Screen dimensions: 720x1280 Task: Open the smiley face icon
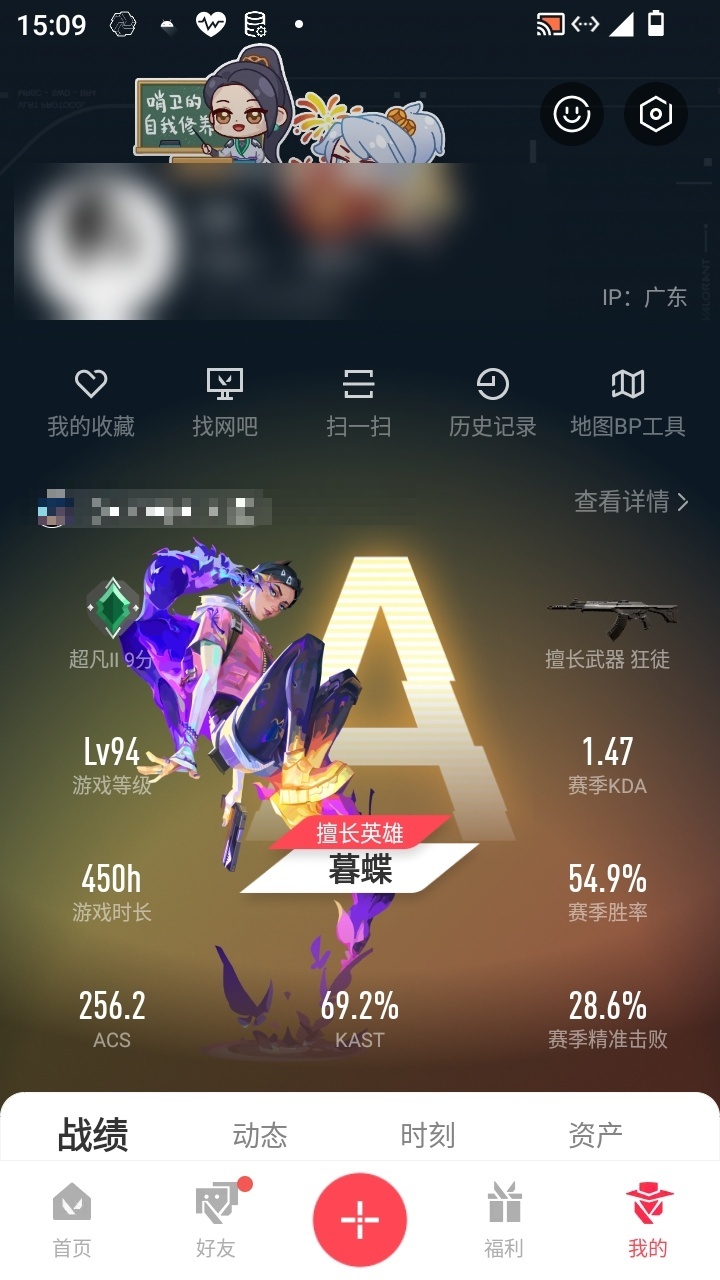572,114
